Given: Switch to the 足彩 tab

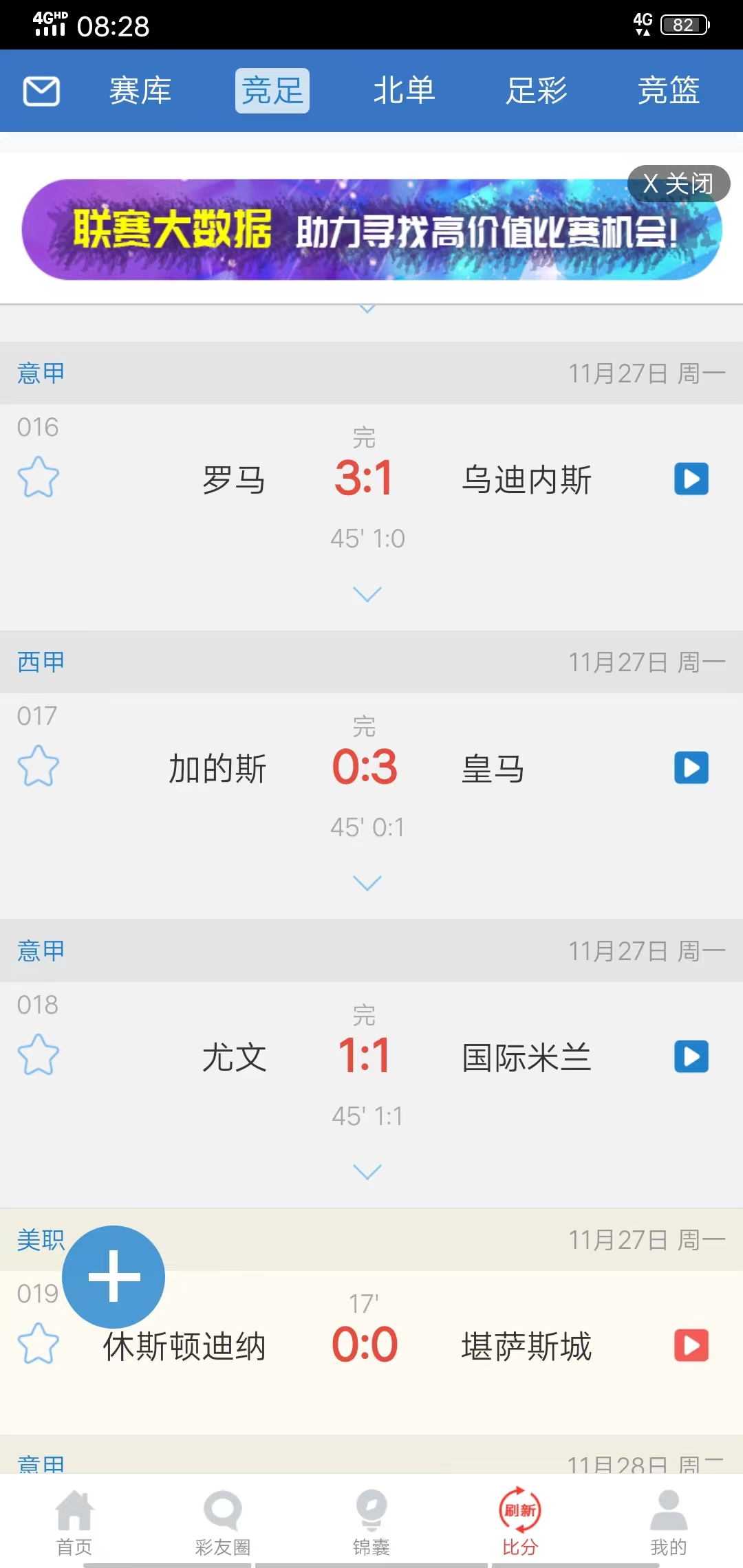Looking at the screenshot, I should point(537,91).
